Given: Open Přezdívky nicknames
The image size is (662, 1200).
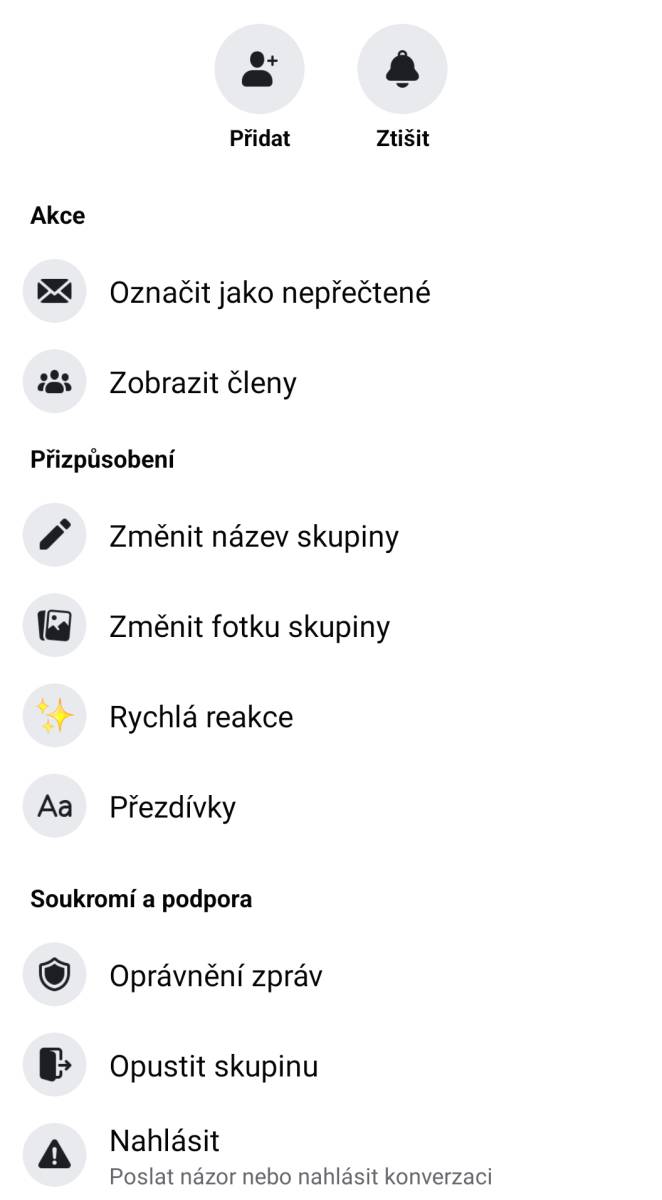Looking at the screenshot, I should point(331,807).
